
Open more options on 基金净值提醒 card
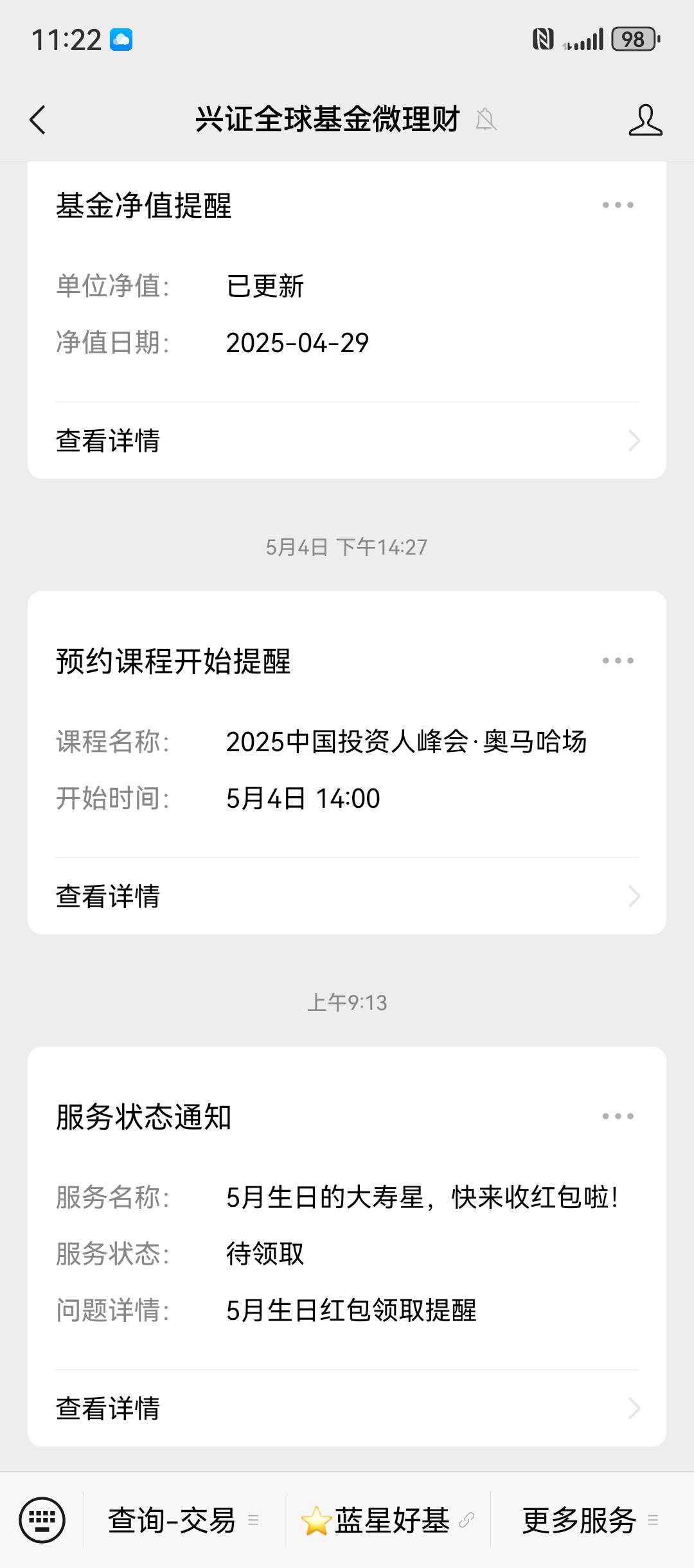point(618,205)
